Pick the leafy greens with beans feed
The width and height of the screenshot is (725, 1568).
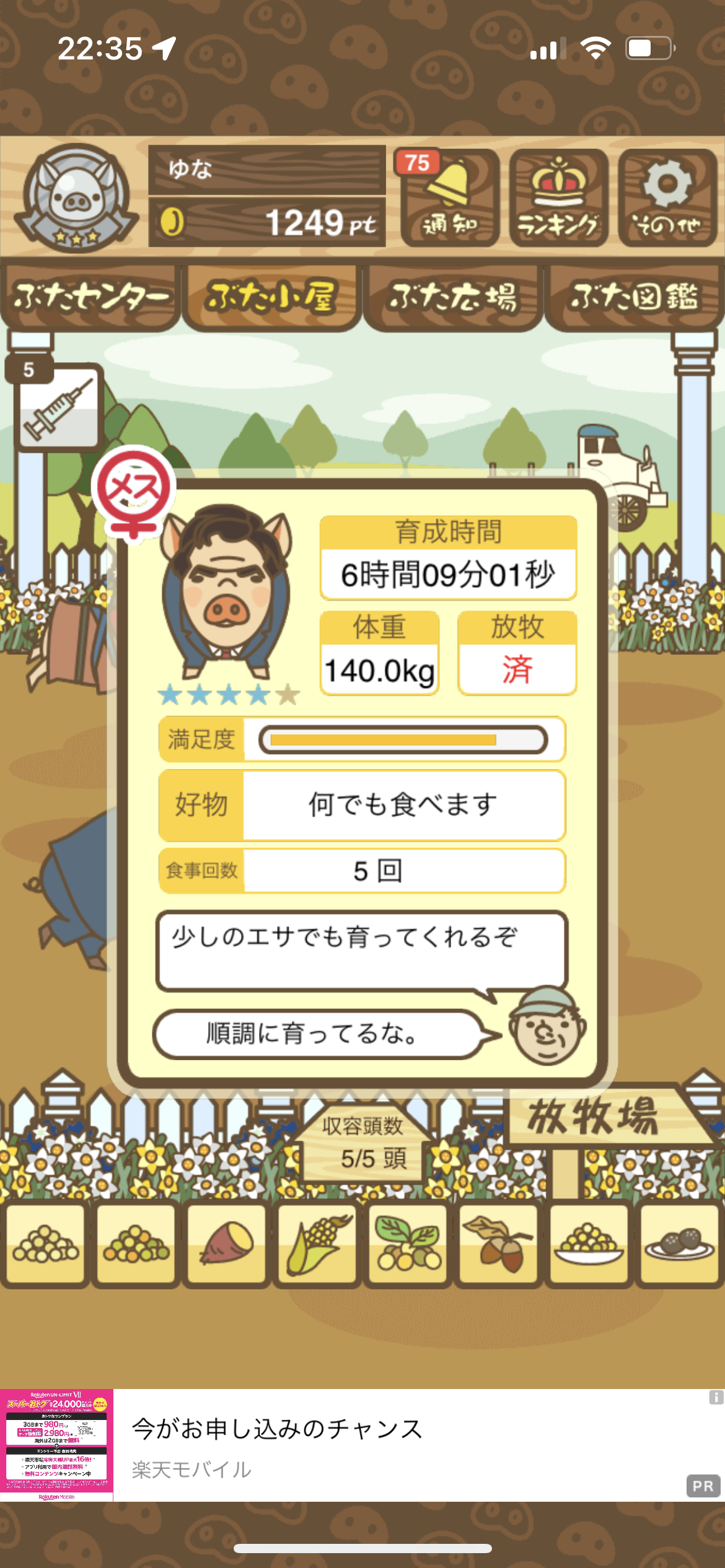pyautogui.click(x=408, y=1244)
